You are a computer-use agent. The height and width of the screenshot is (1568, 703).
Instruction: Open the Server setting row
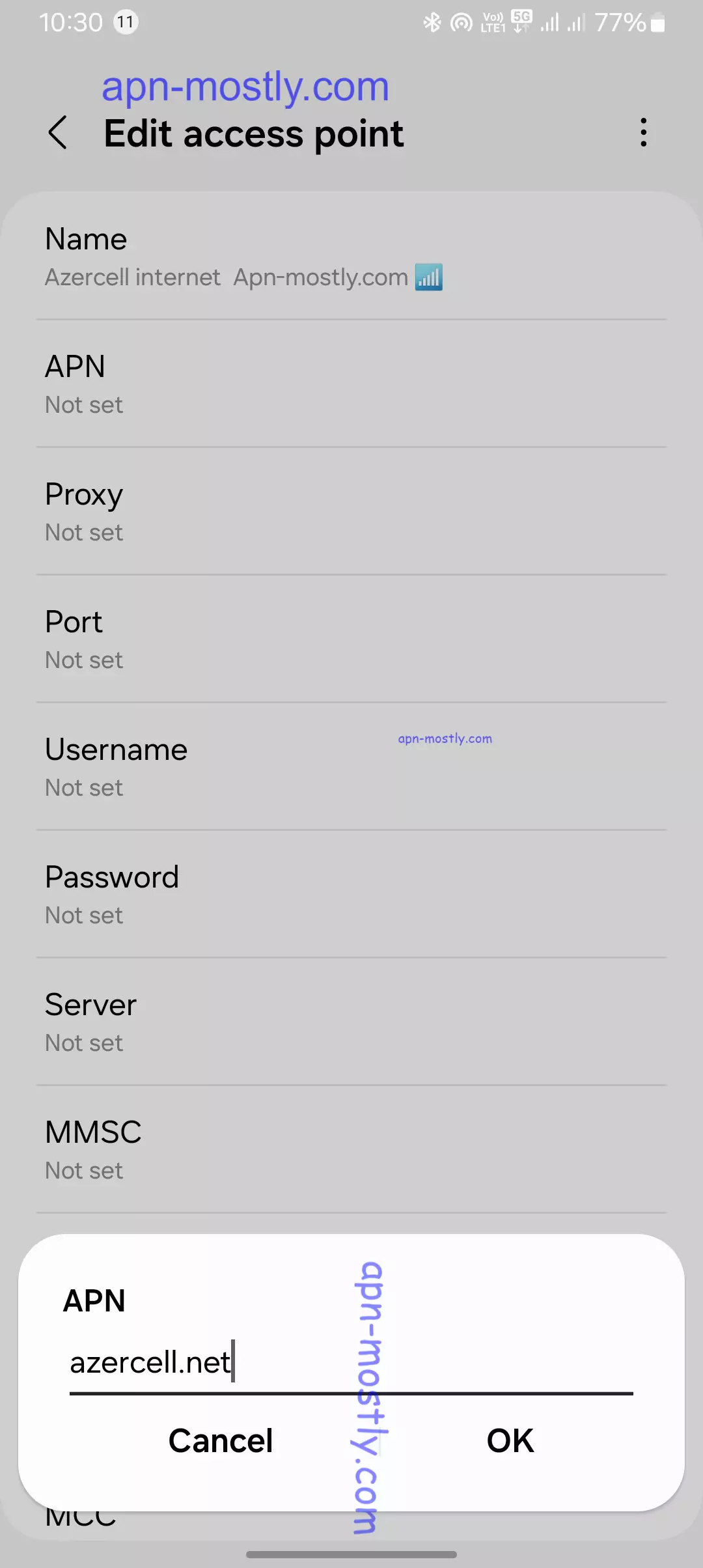coord(351,1022)
